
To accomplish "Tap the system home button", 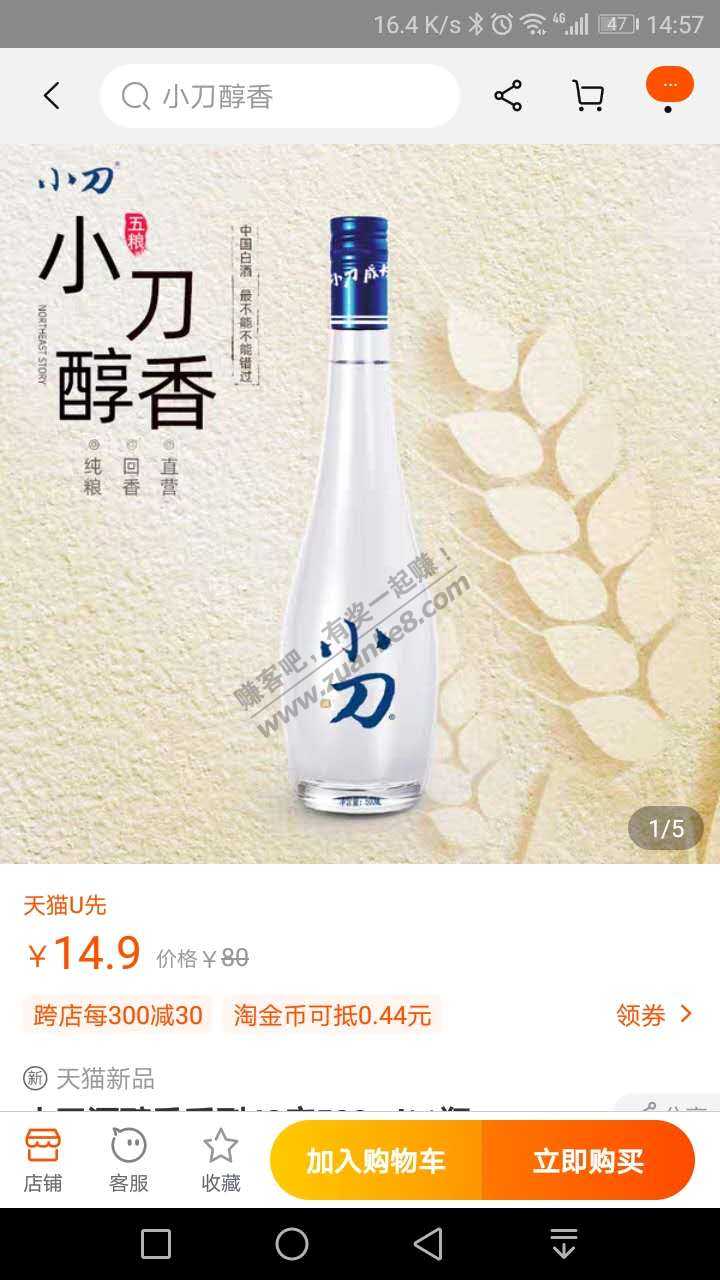I will (292, 1244).
